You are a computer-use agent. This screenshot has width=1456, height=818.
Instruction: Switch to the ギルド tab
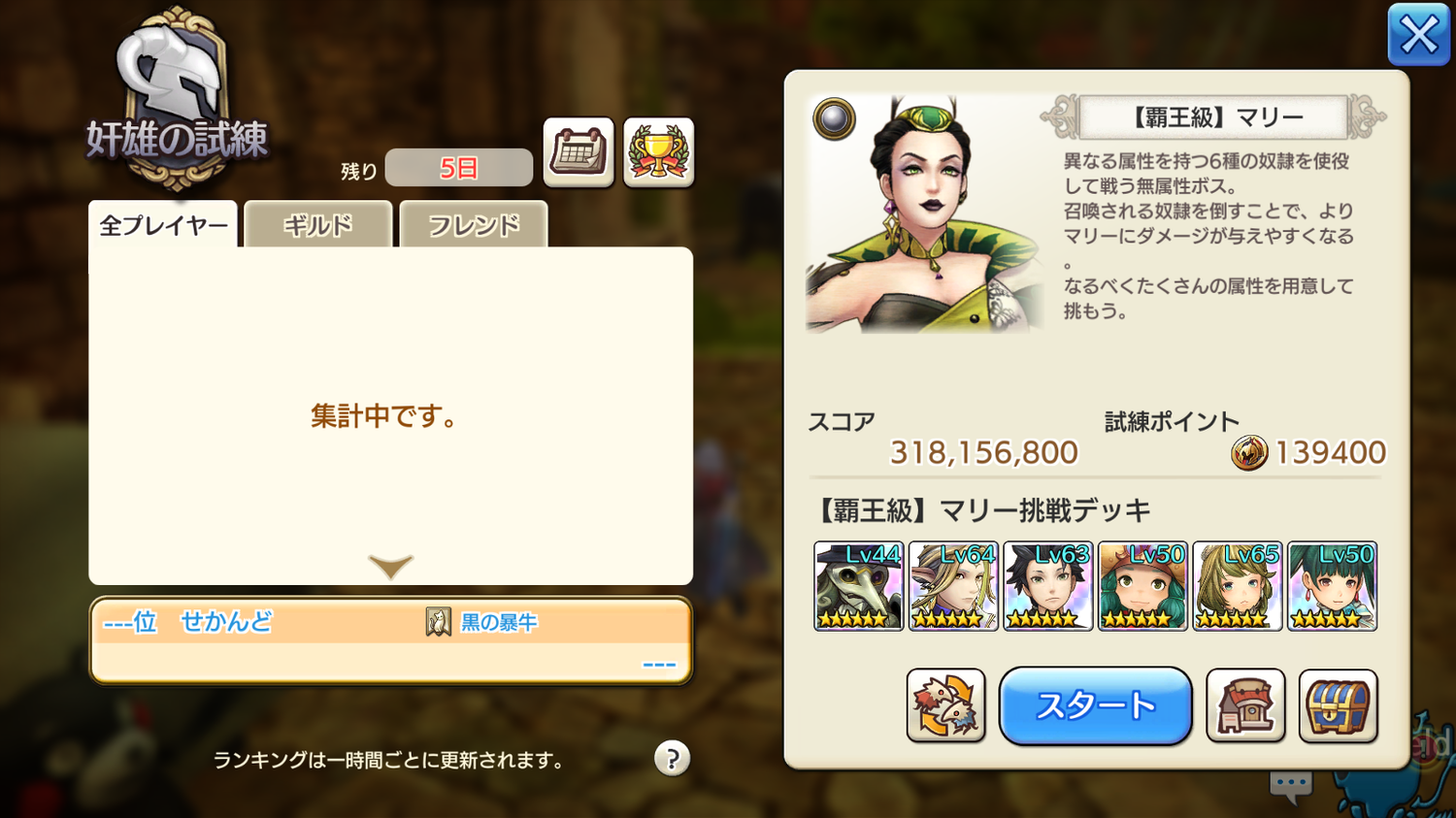tap(317, 225)
